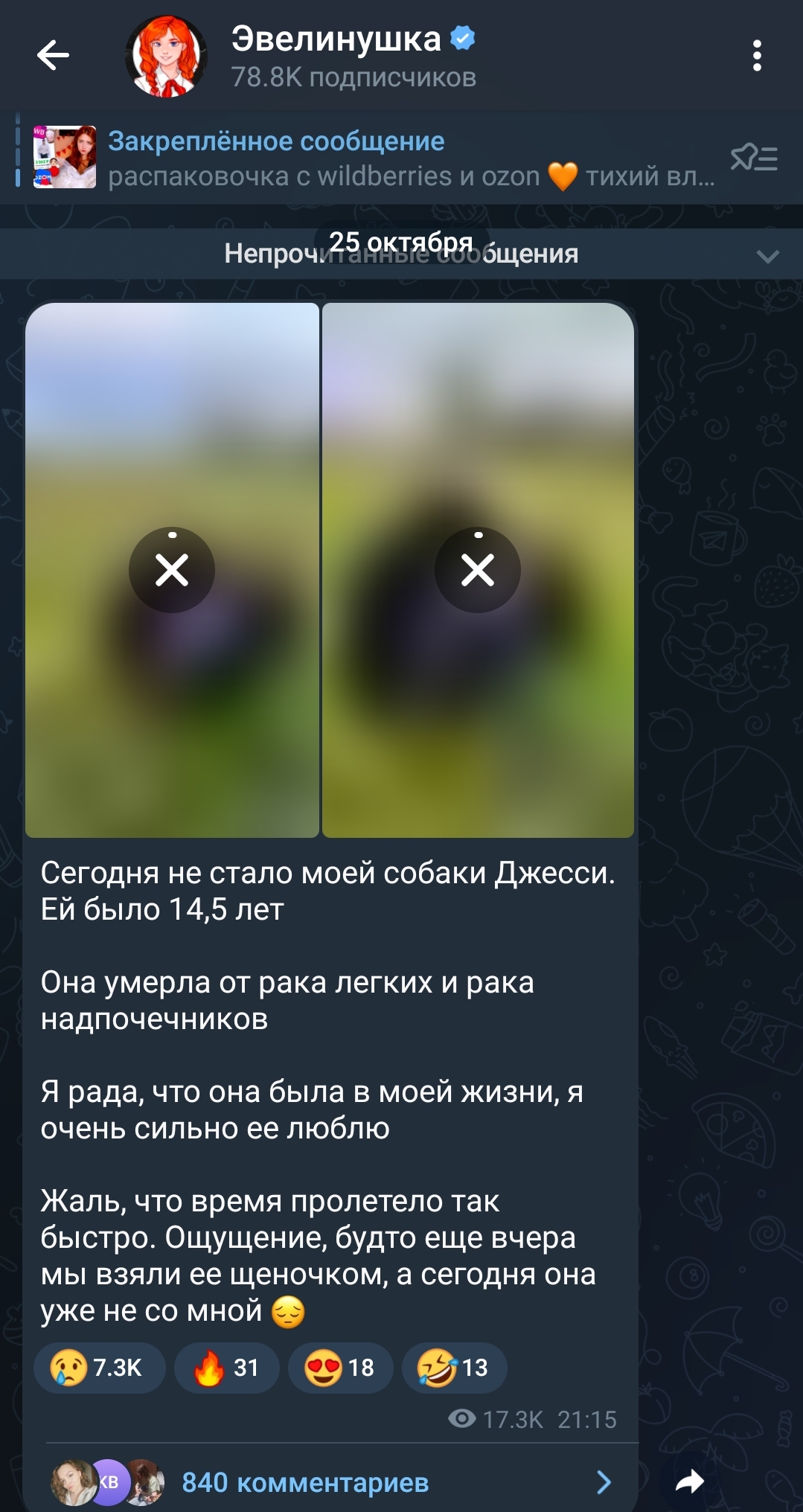Image resolution: width=803 pixels, height=1512 pixels.
Task: Tap the unread messages chevron down
Action: (x=767, y=255)
